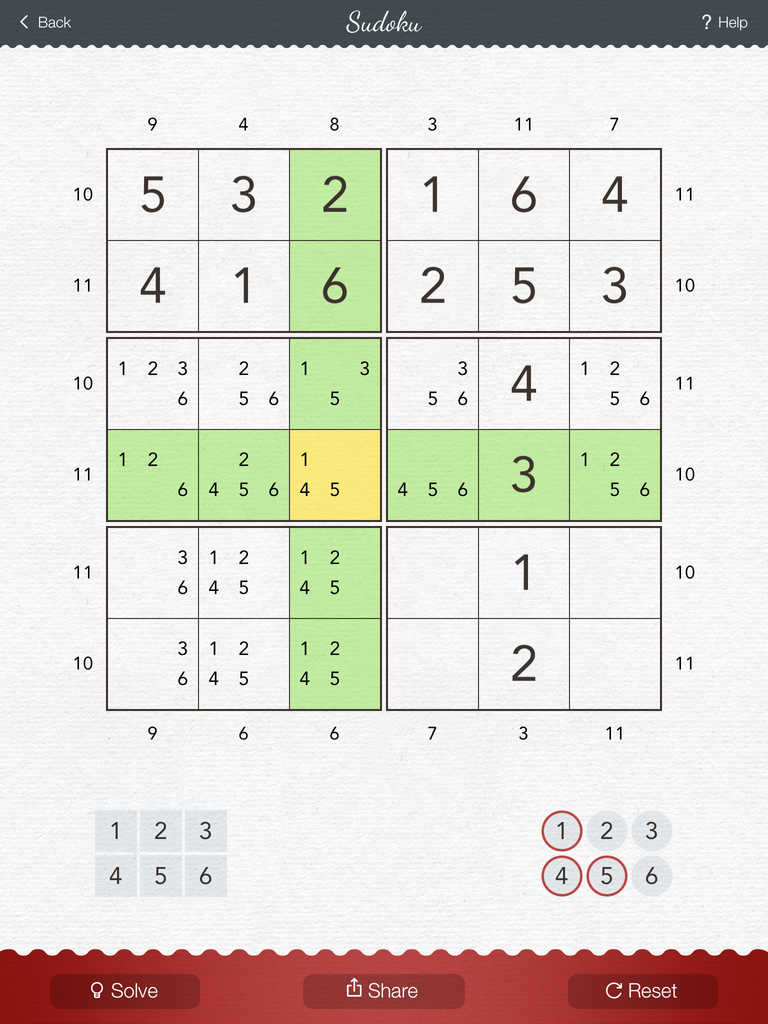This screenshot has width=768, height=1024.
Task: Toggle pencil mark 4 in round keypad
Action: [562, 877]
